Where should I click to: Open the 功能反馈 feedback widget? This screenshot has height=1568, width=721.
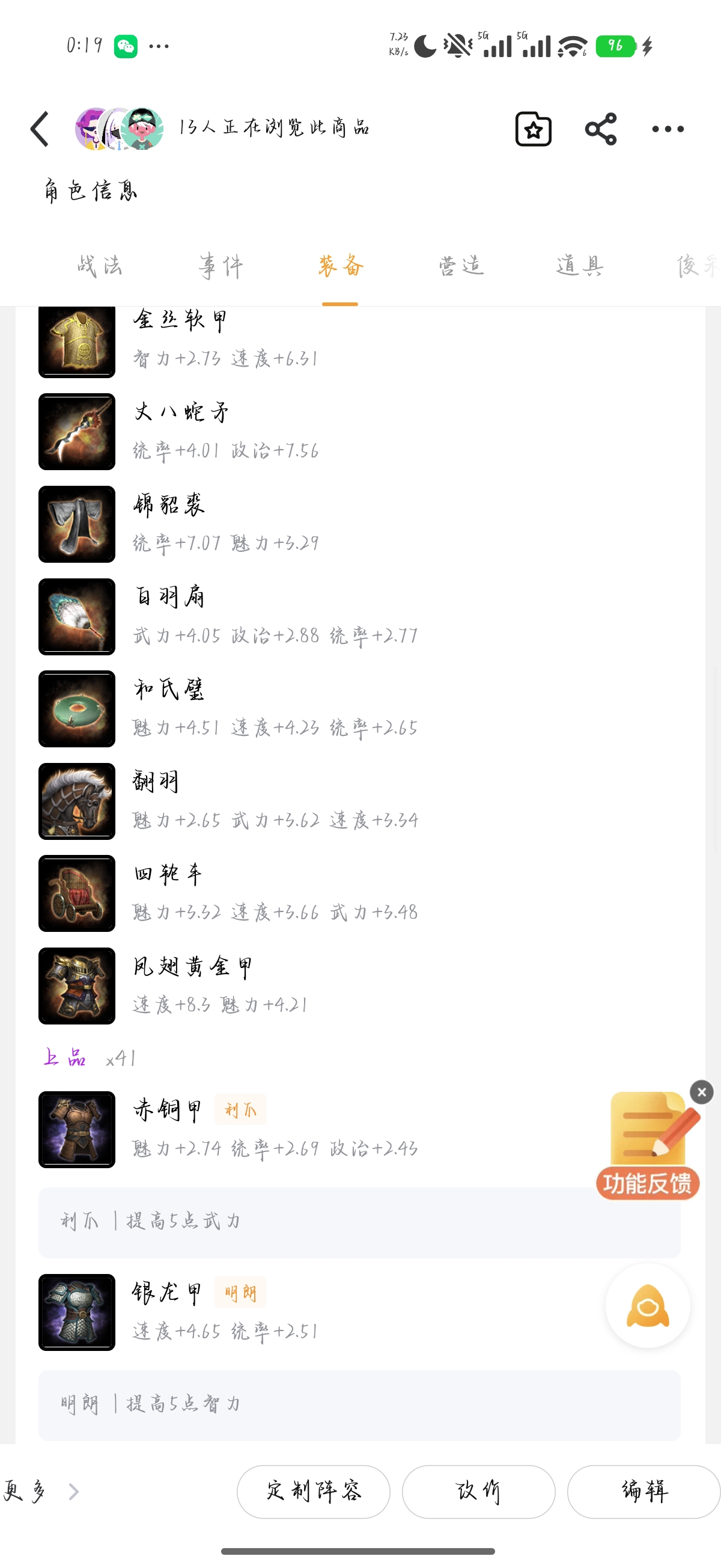647,1146
